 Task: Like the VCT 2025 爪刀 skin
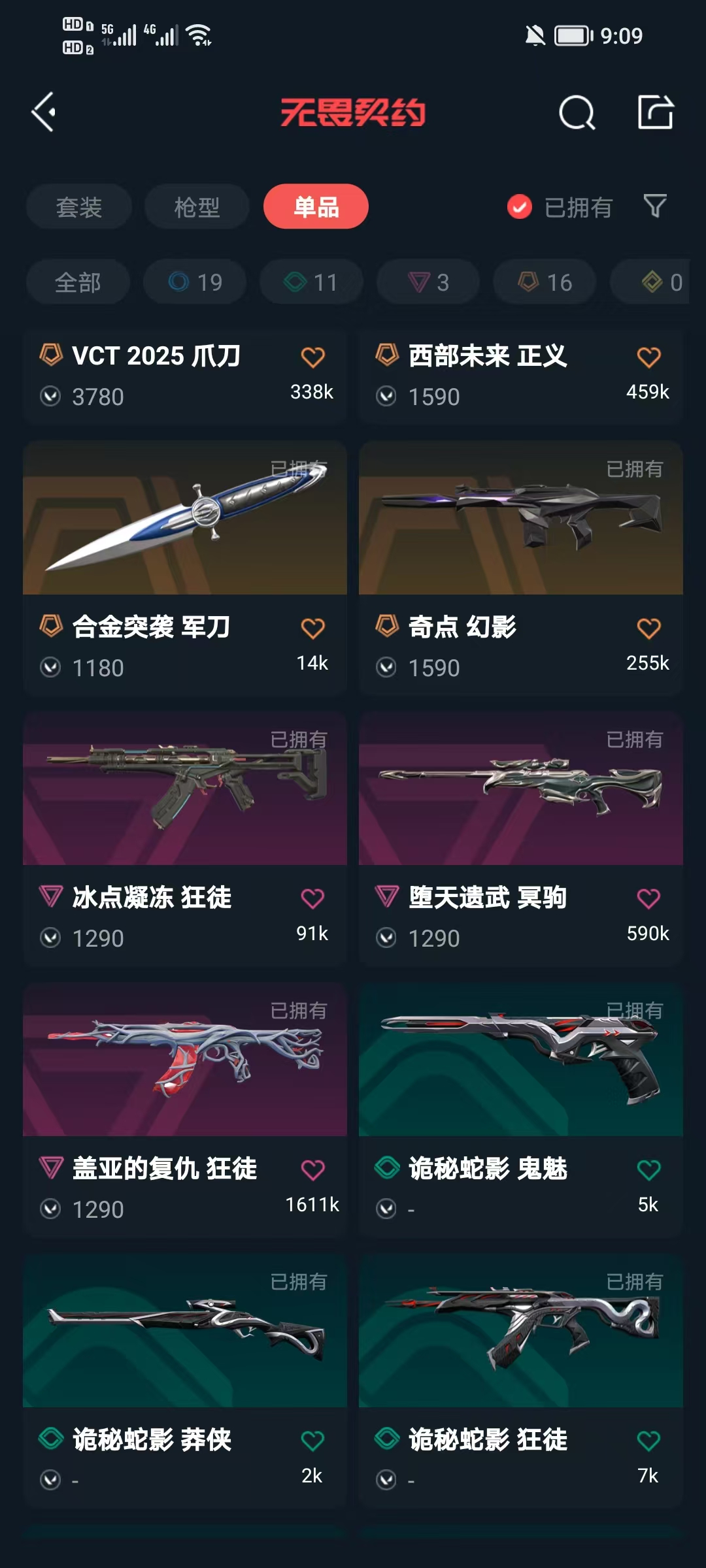[312, 357]
